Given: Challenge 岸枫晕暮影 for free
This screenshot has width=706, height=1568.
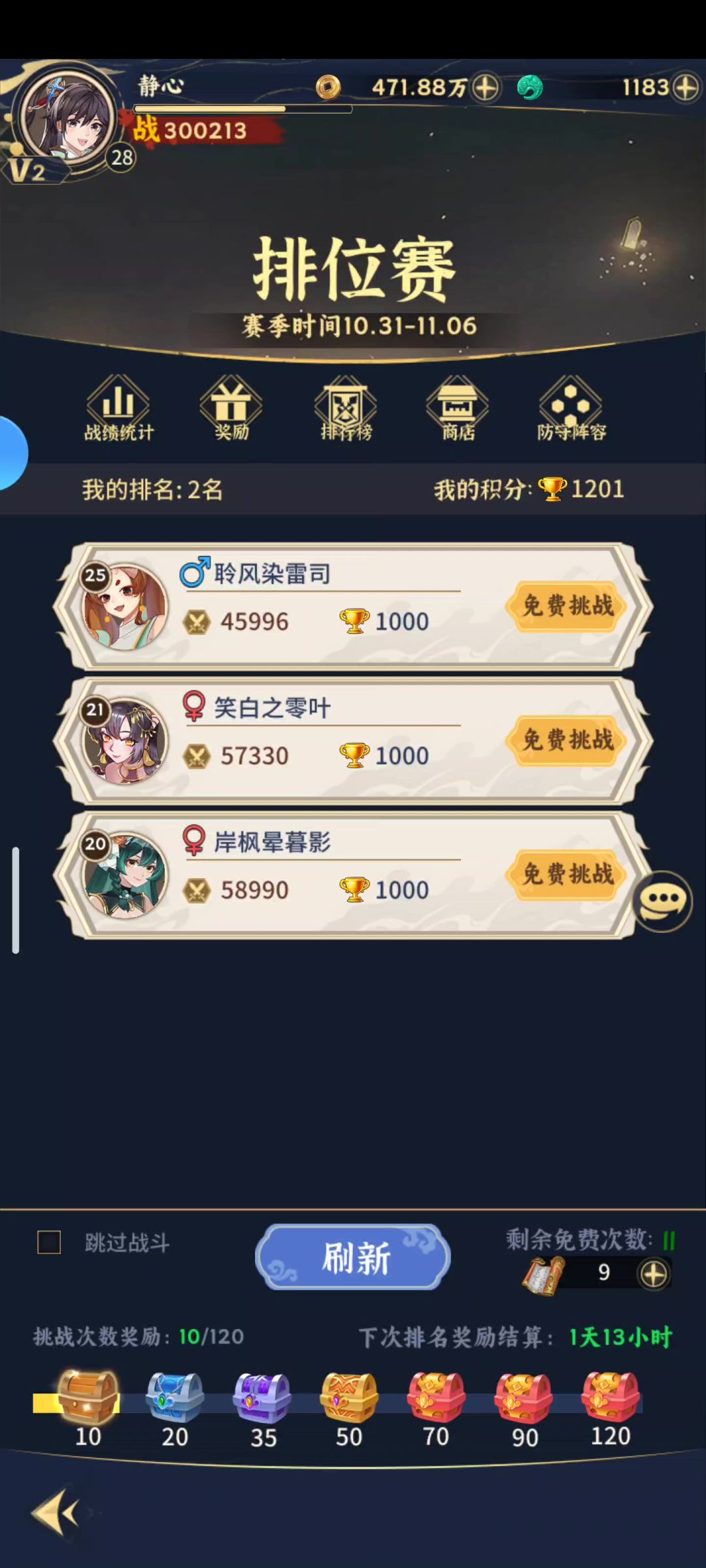Looking at the screenshot, I should (567, 874).
